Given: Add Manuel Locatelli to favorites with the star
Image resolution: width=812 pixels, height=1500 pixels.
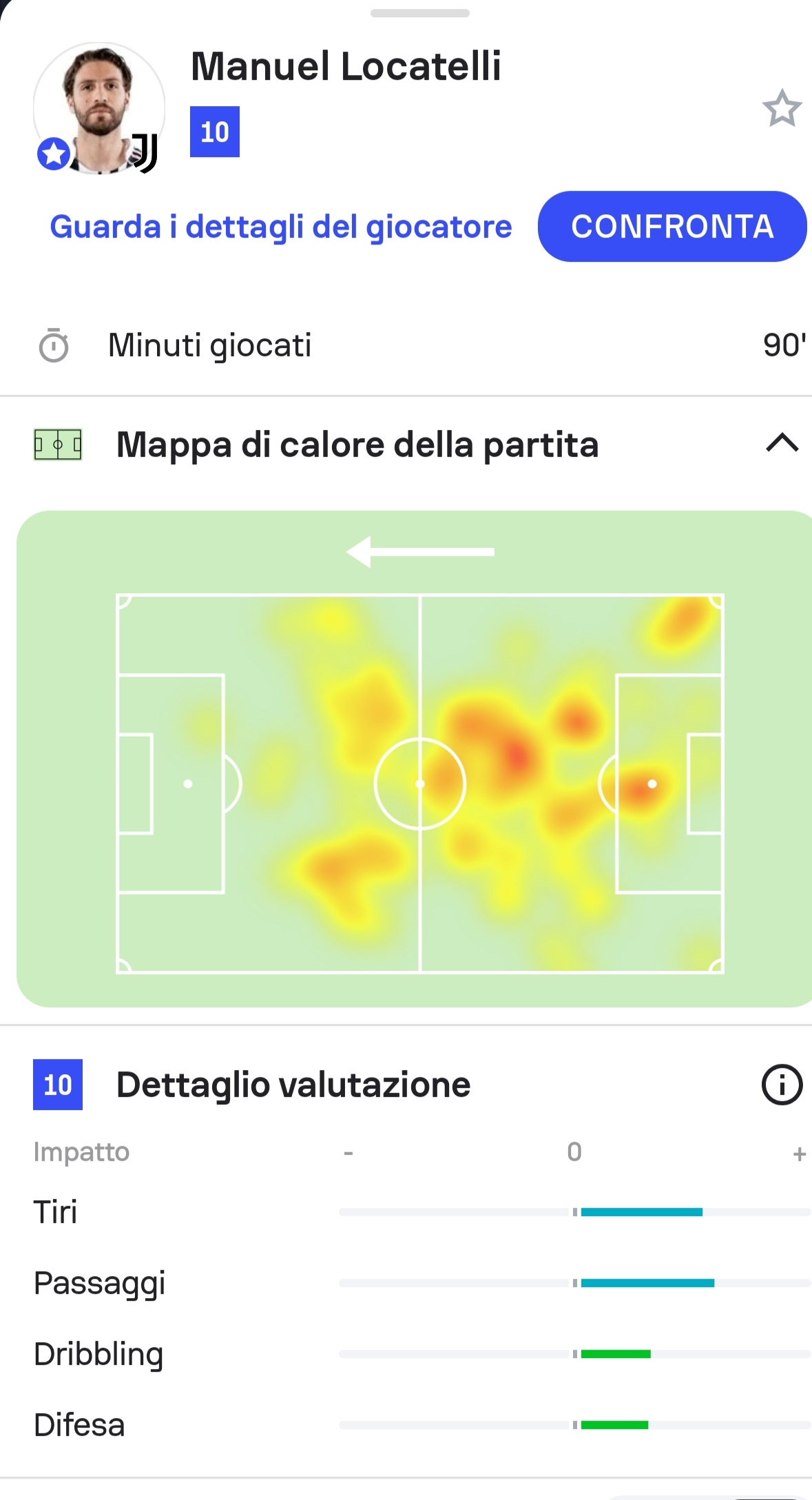Looking at the screenshot, I should point(782,109).
